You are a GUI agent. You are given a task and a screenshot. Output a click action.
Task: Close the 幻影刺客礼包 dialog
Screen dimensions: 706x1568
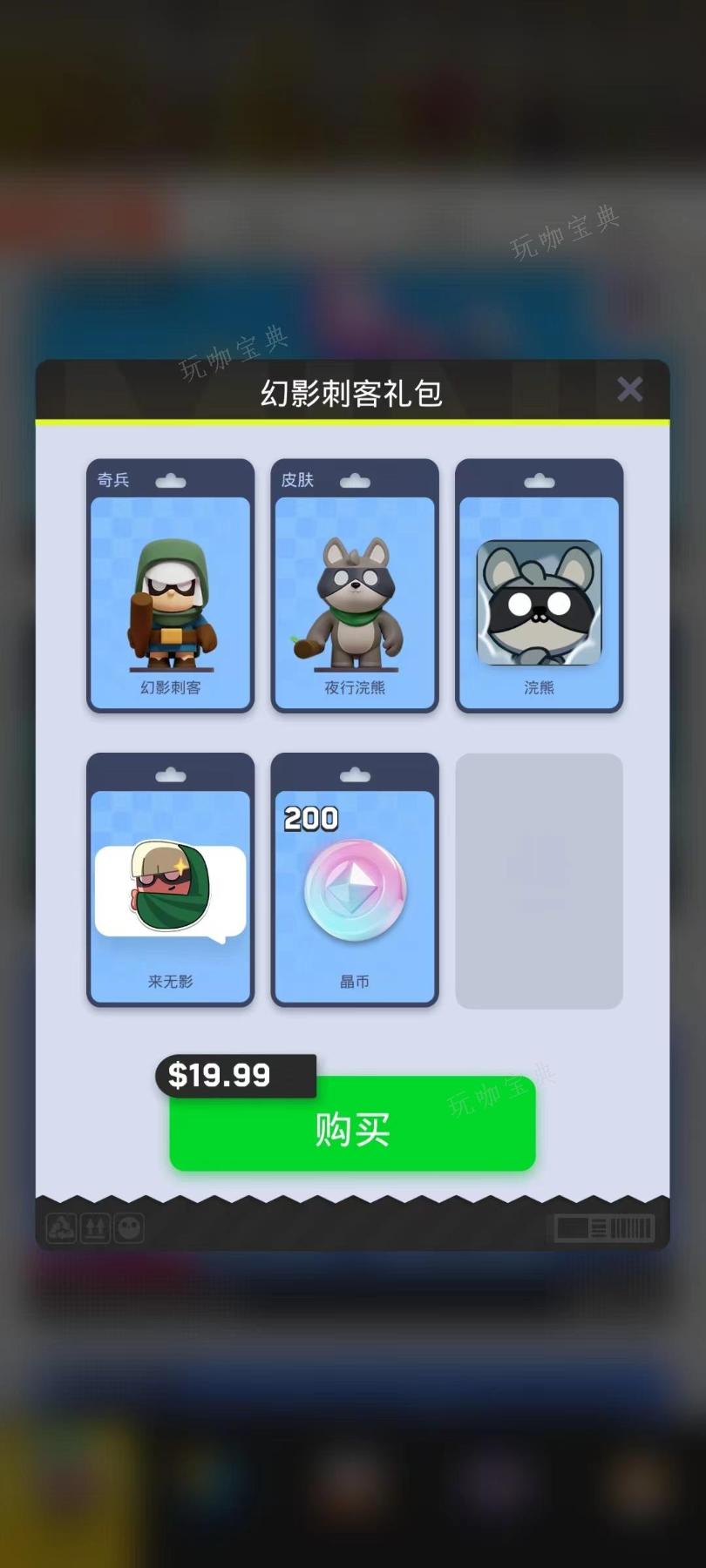pyautogui.click(x=629, y=389)
